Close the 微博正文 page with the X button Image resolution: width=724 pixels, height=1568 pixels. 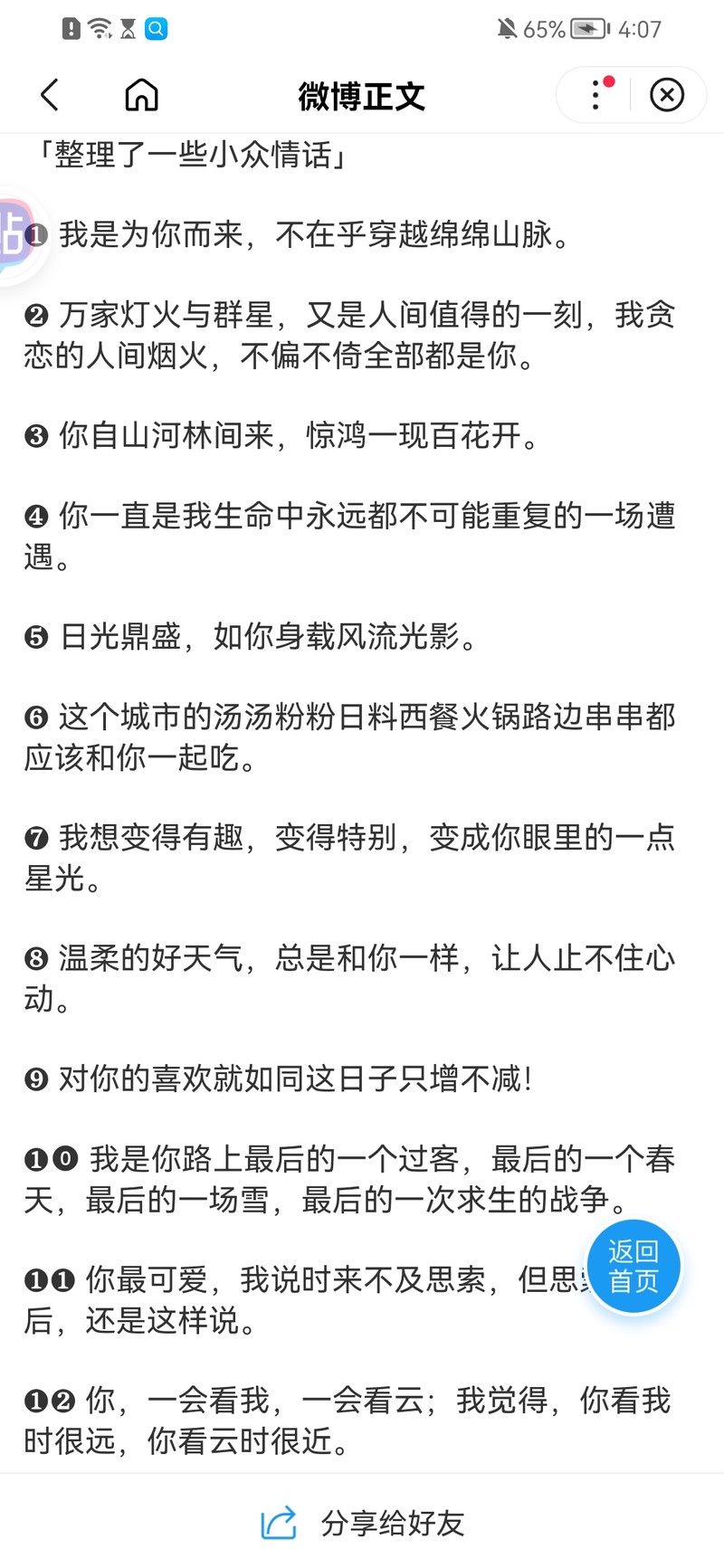(668, 95)
